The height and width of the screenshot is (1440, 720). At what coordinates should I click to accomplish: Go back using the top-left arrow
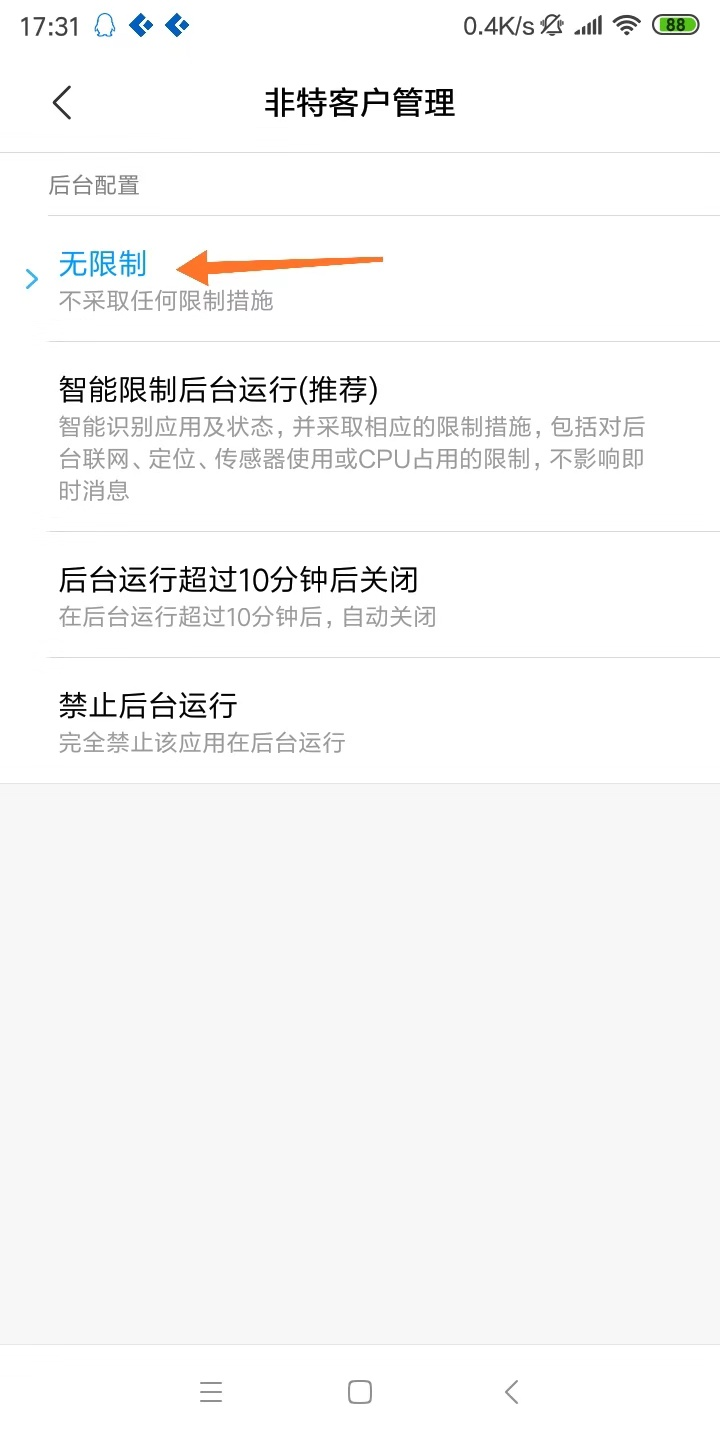pyautogui.click(x=62, y=103)
